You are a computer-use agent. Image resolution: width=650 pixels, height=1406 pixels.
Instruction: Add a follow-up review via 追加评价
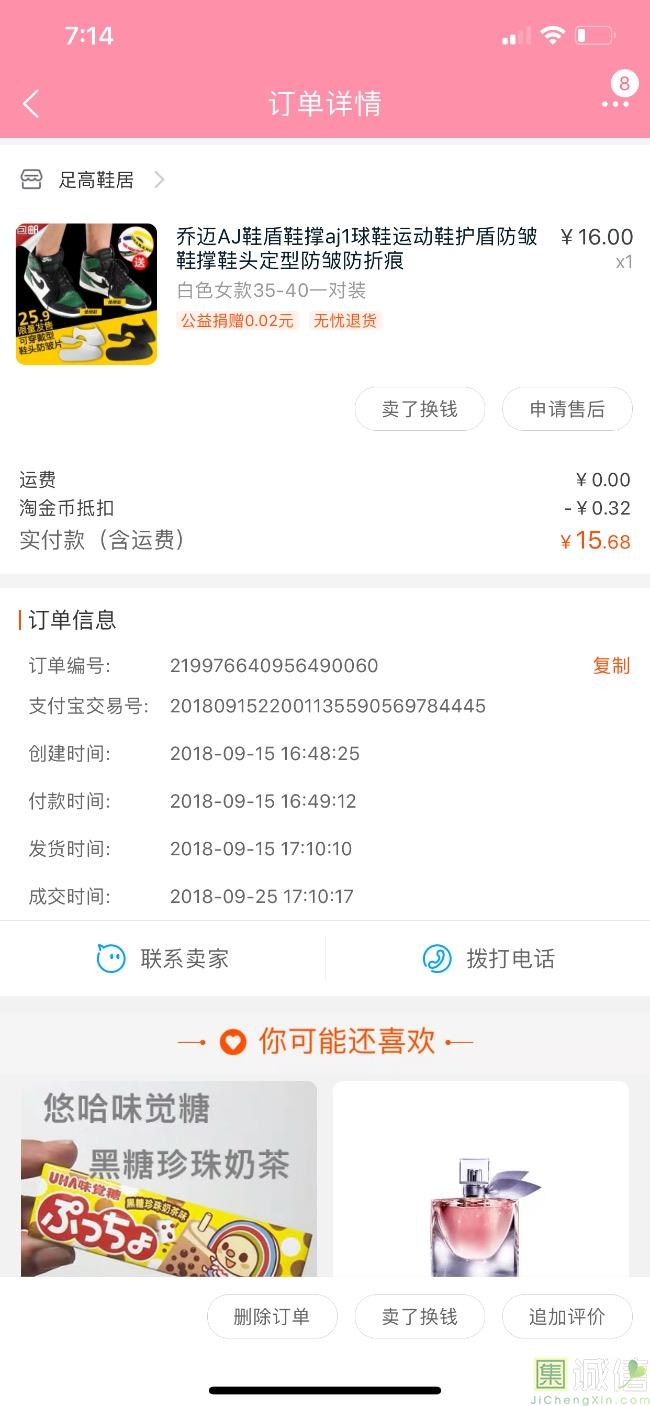pyautogui.click(x=567, y=1317)
